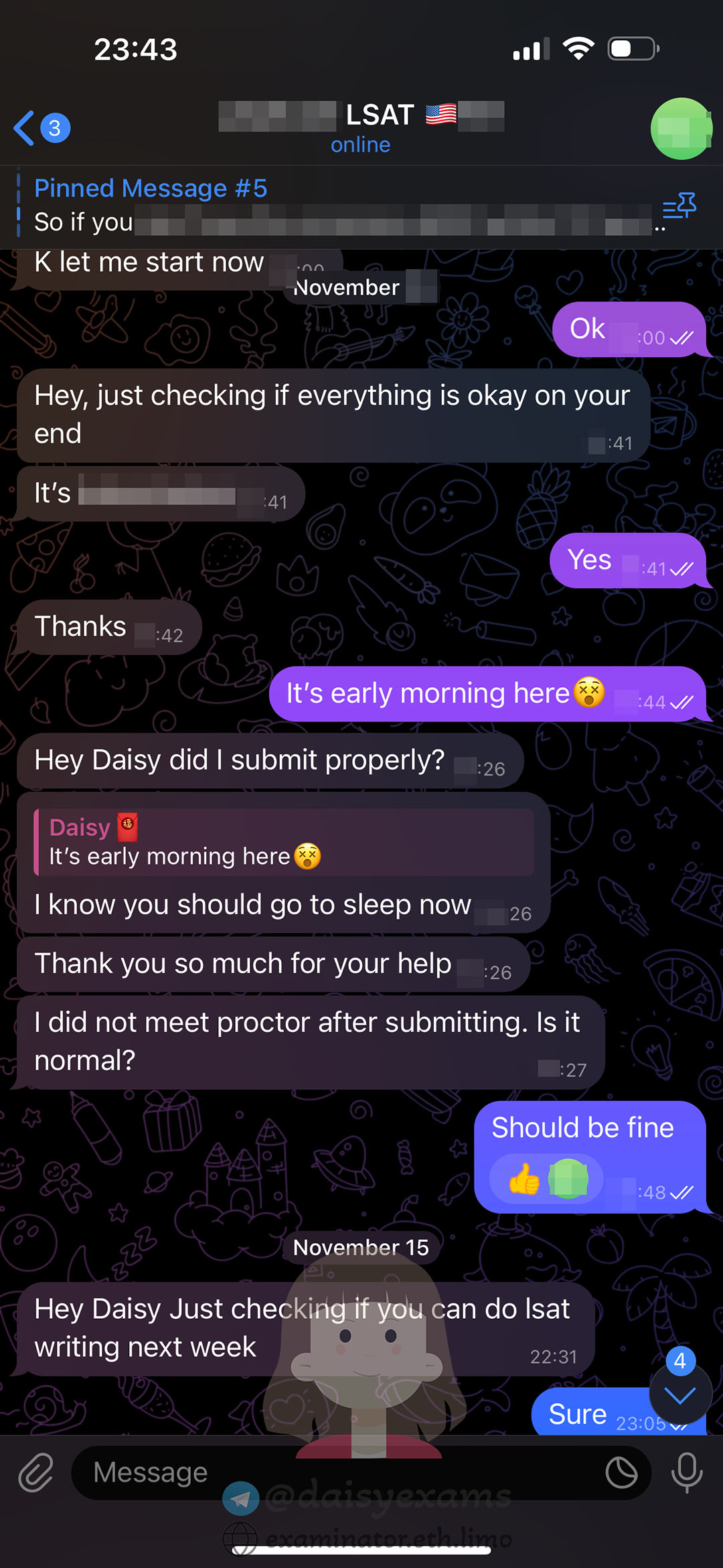Open the sticker panel icon
The image size is (723, 1568).
pos(621,1472)
